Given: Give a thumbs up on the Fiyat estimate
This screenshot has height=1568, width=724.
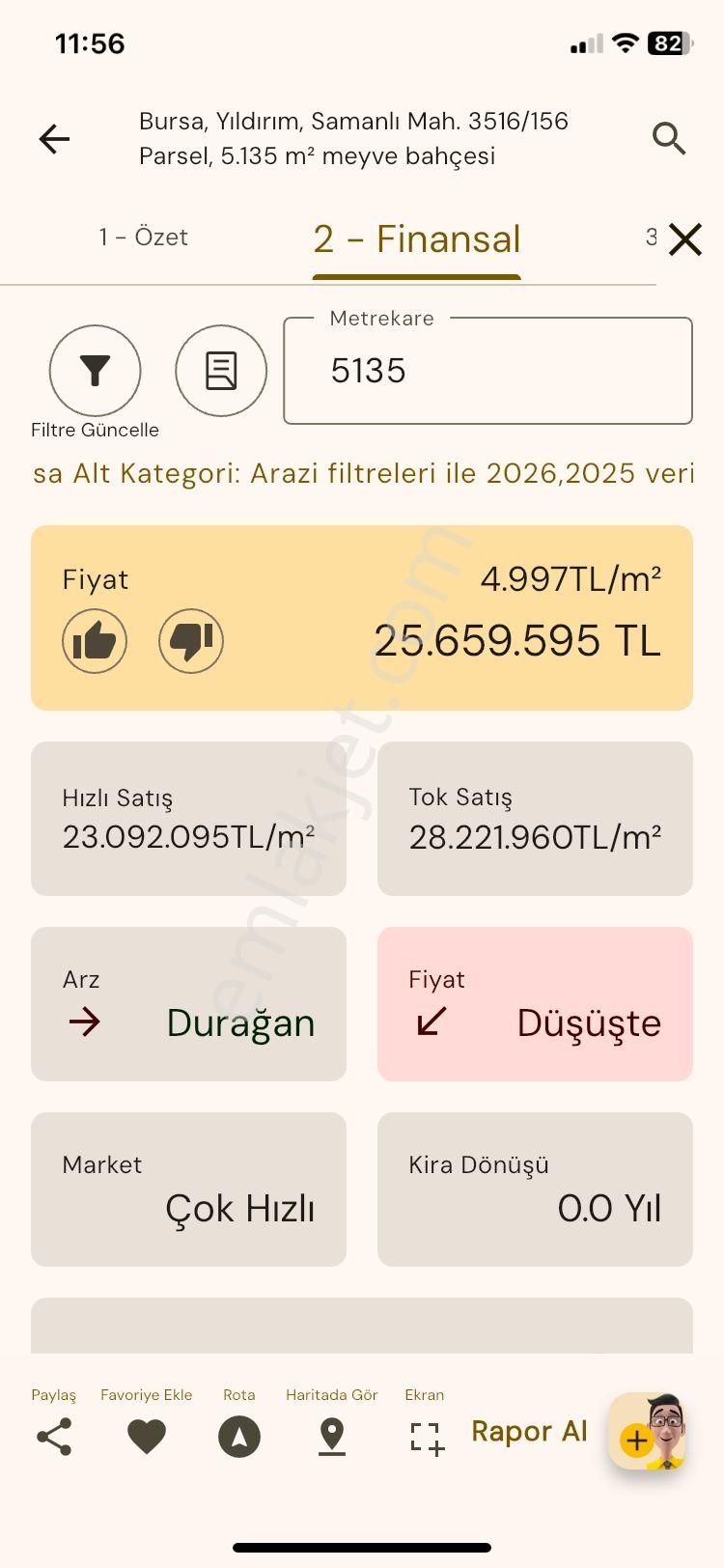Looking at the screenshot, I should [x=94, y=640].
